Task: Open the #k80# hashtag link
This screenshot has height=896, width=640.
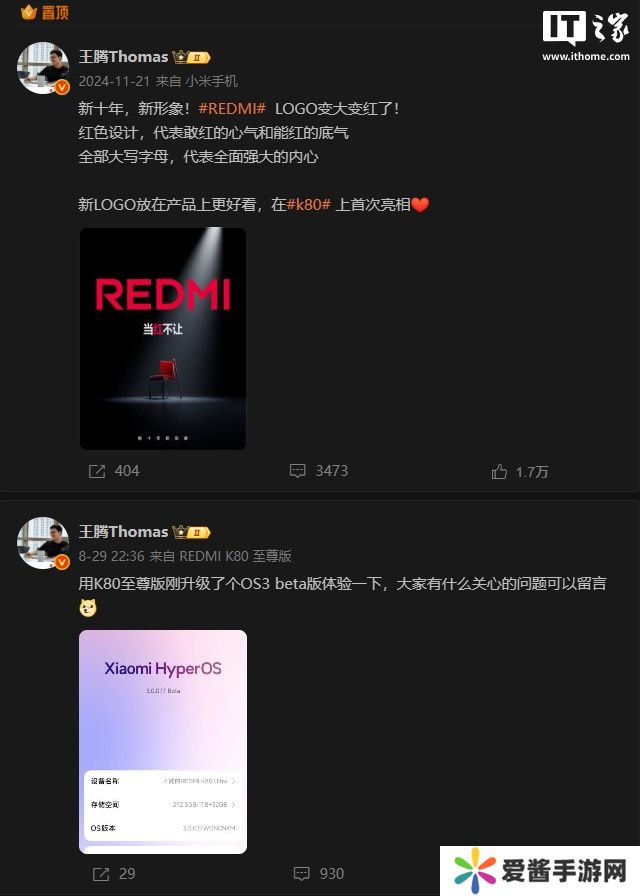Action: click(309, 204)
